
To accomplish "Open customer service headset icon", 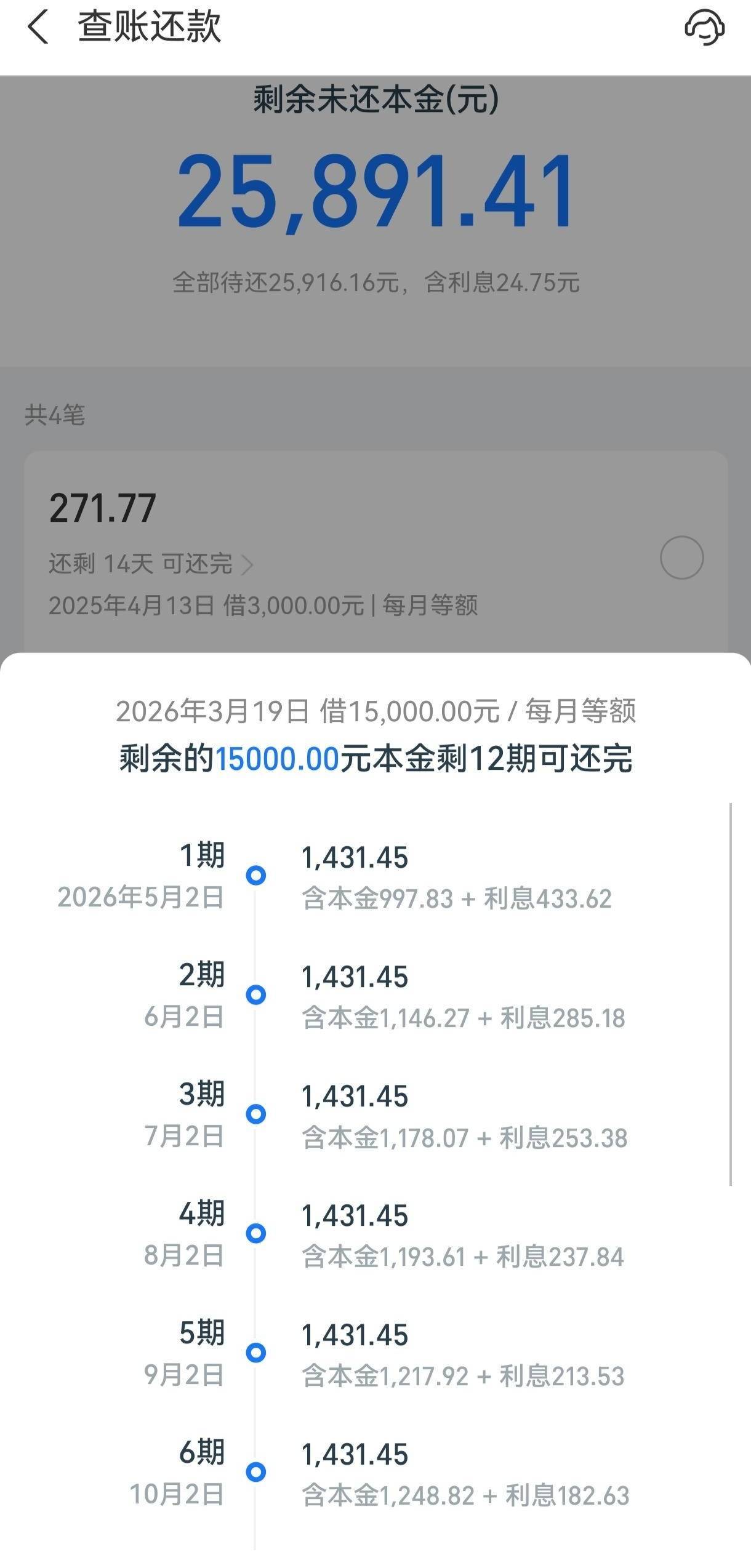I will coord(705,28).
